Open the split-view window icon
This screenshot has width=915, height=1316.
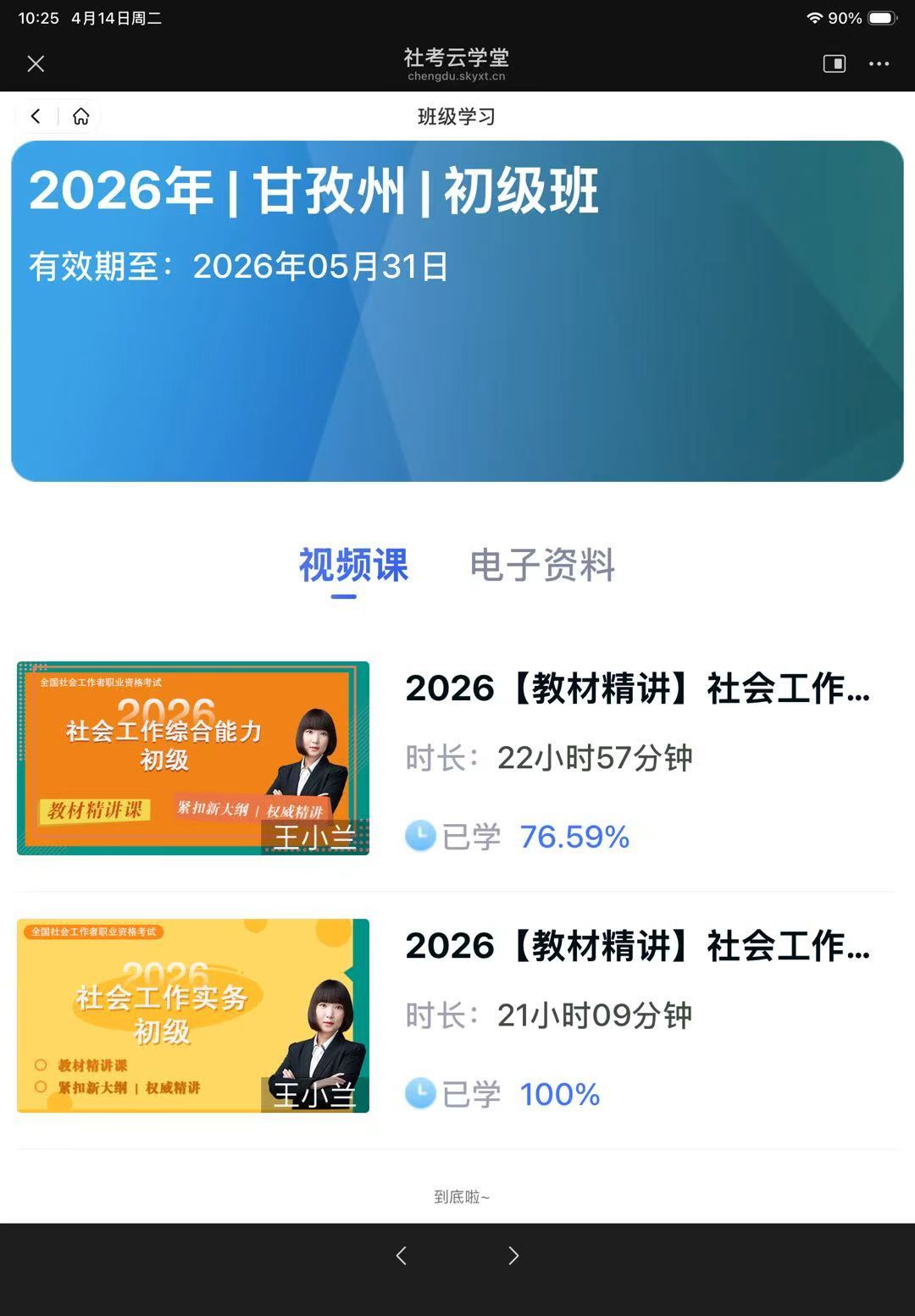[x=835, y=64]
